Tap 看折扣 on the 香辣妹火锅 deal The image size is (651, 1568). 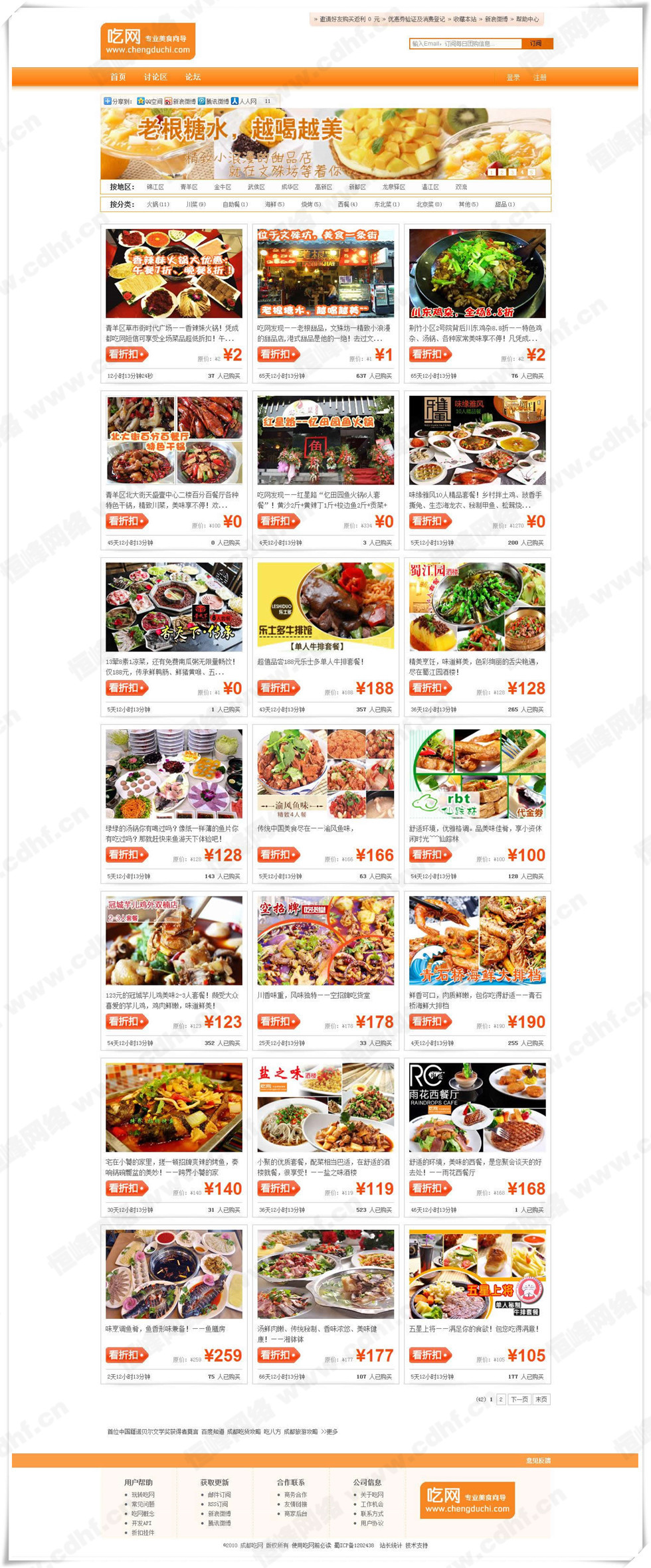pos(127,354)
